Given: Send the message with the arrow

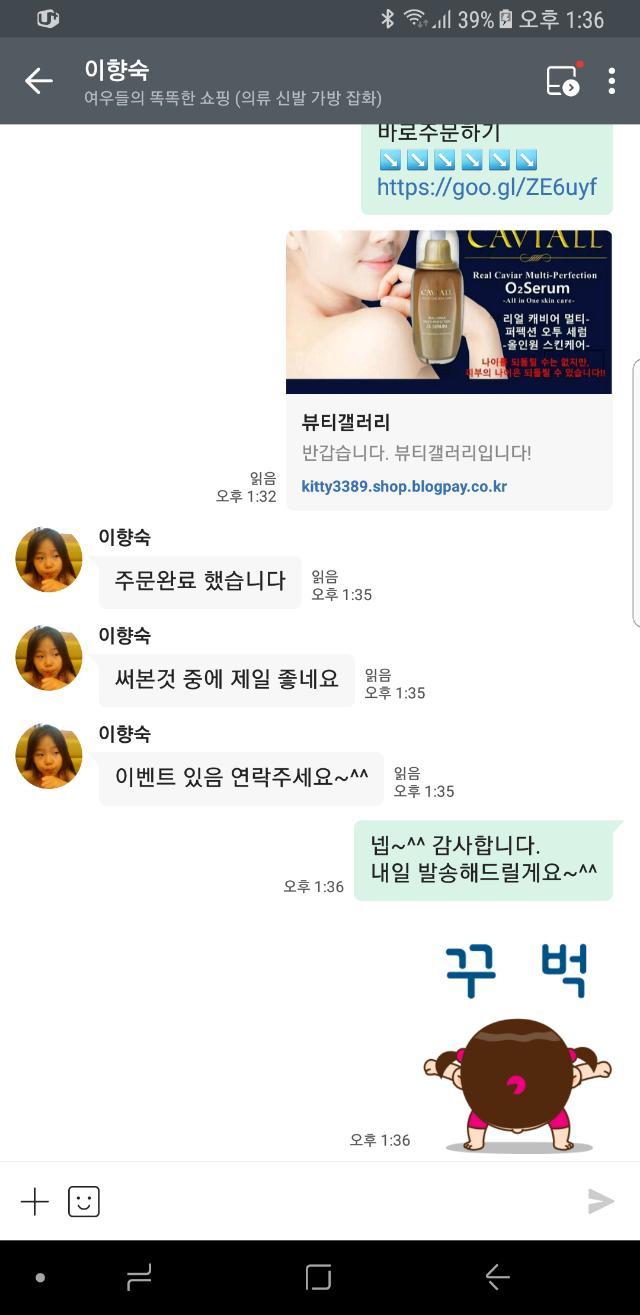Looking at the screenshot, I should pyautogui.click(x=600, y=1201).
